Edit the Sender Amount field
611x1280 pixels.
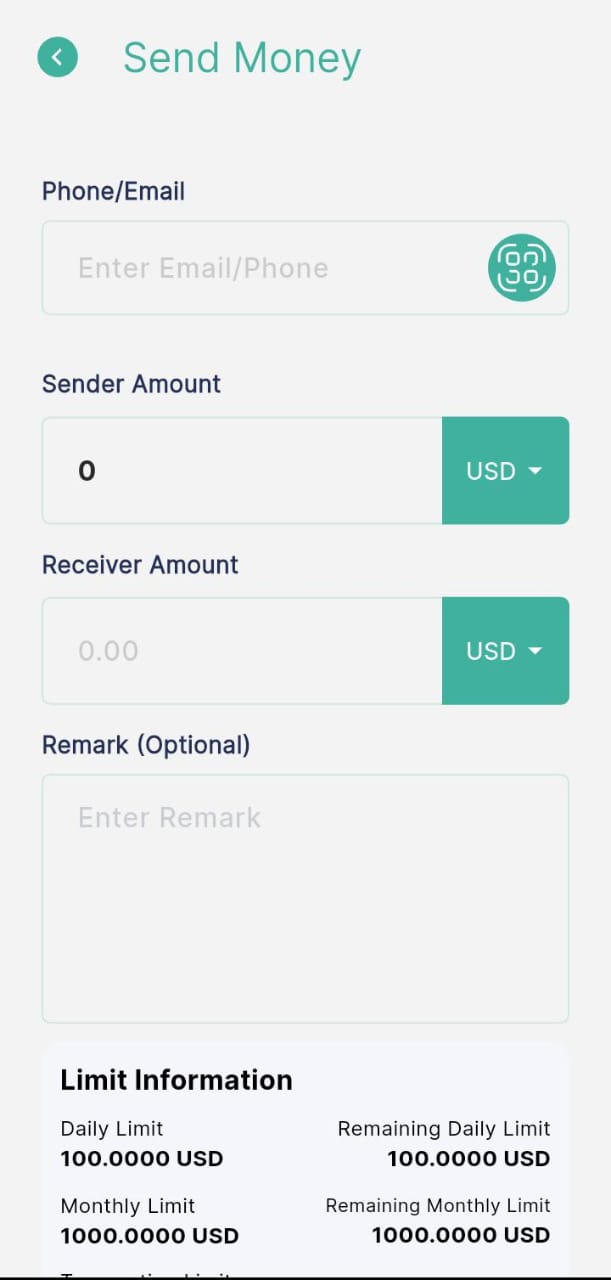point(241,471)
